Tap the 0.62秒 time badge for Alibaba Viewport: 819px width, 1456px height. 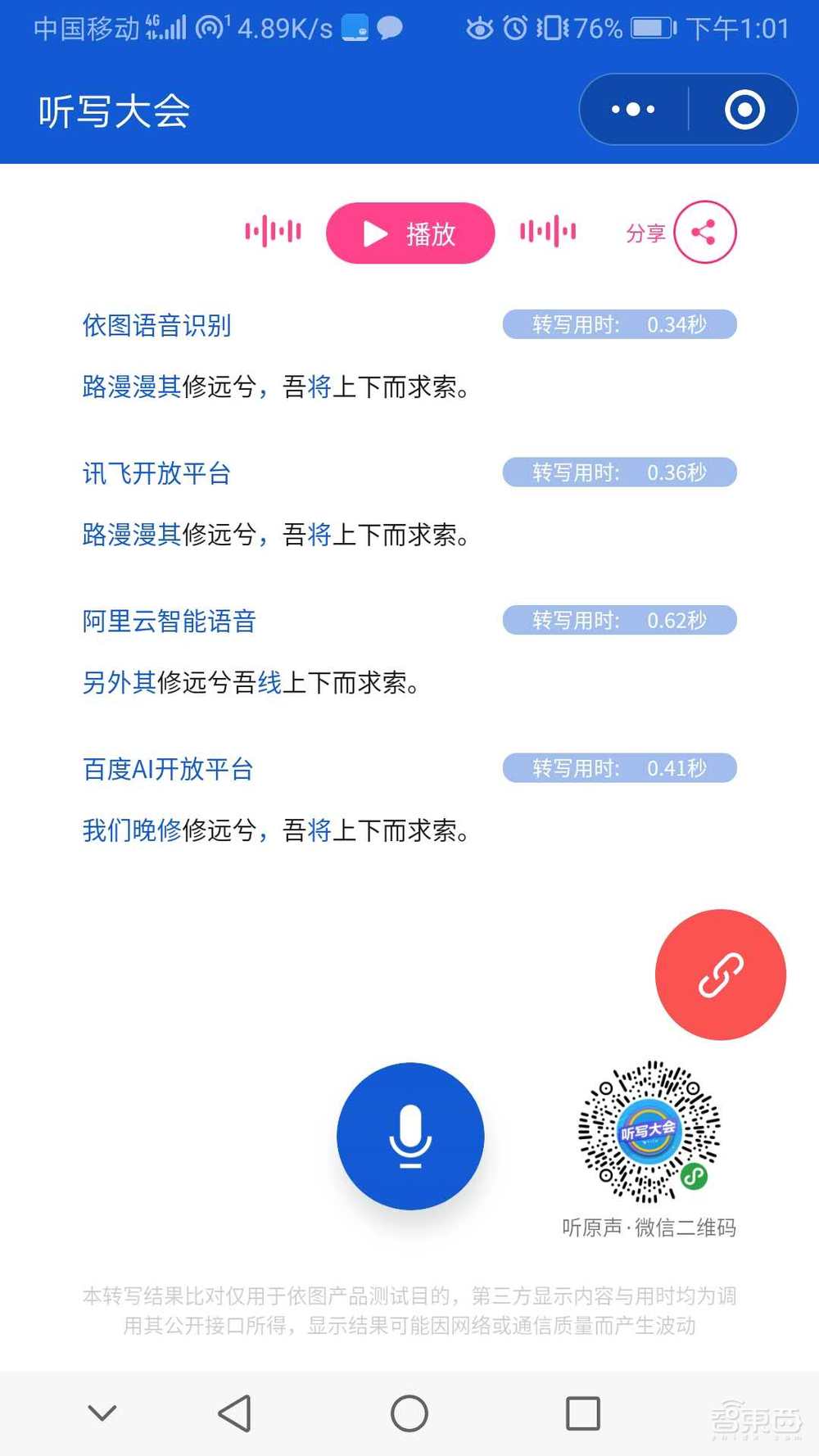coord(620,620)
